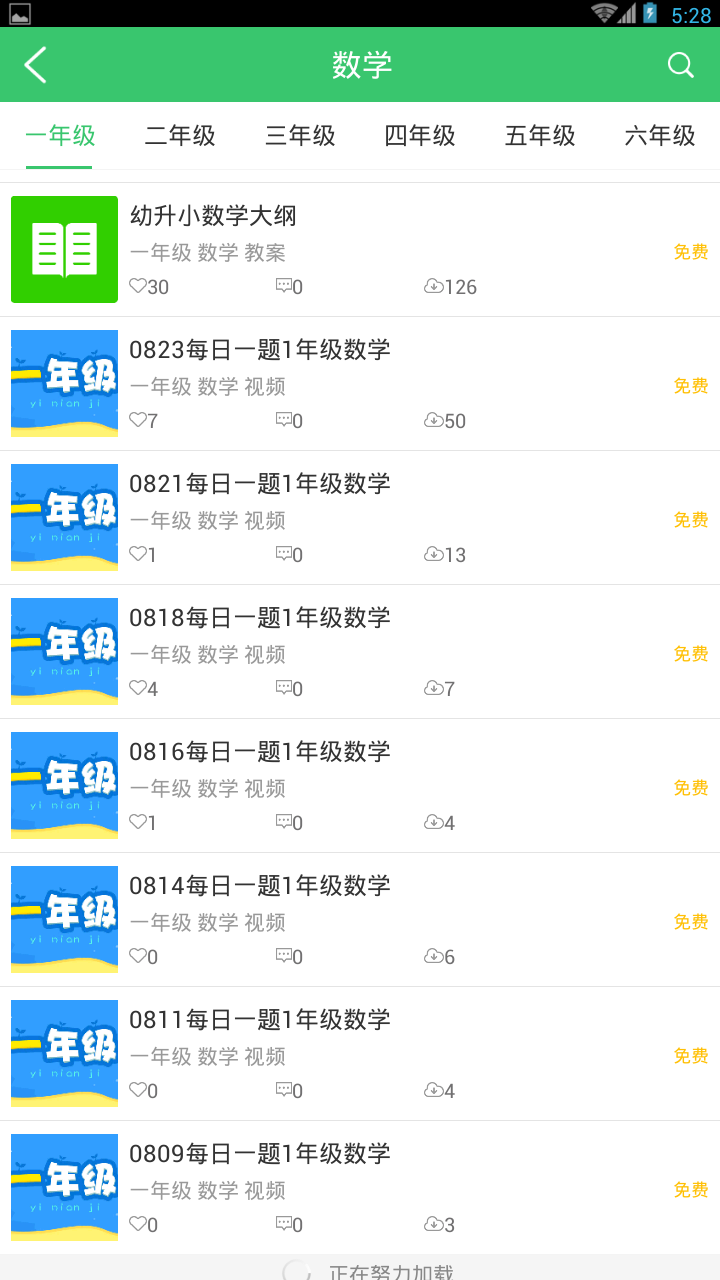This screenshot has height=1280, width=720.
Task: Open the search icon in the title bar
Action: [x=681, y=64]
